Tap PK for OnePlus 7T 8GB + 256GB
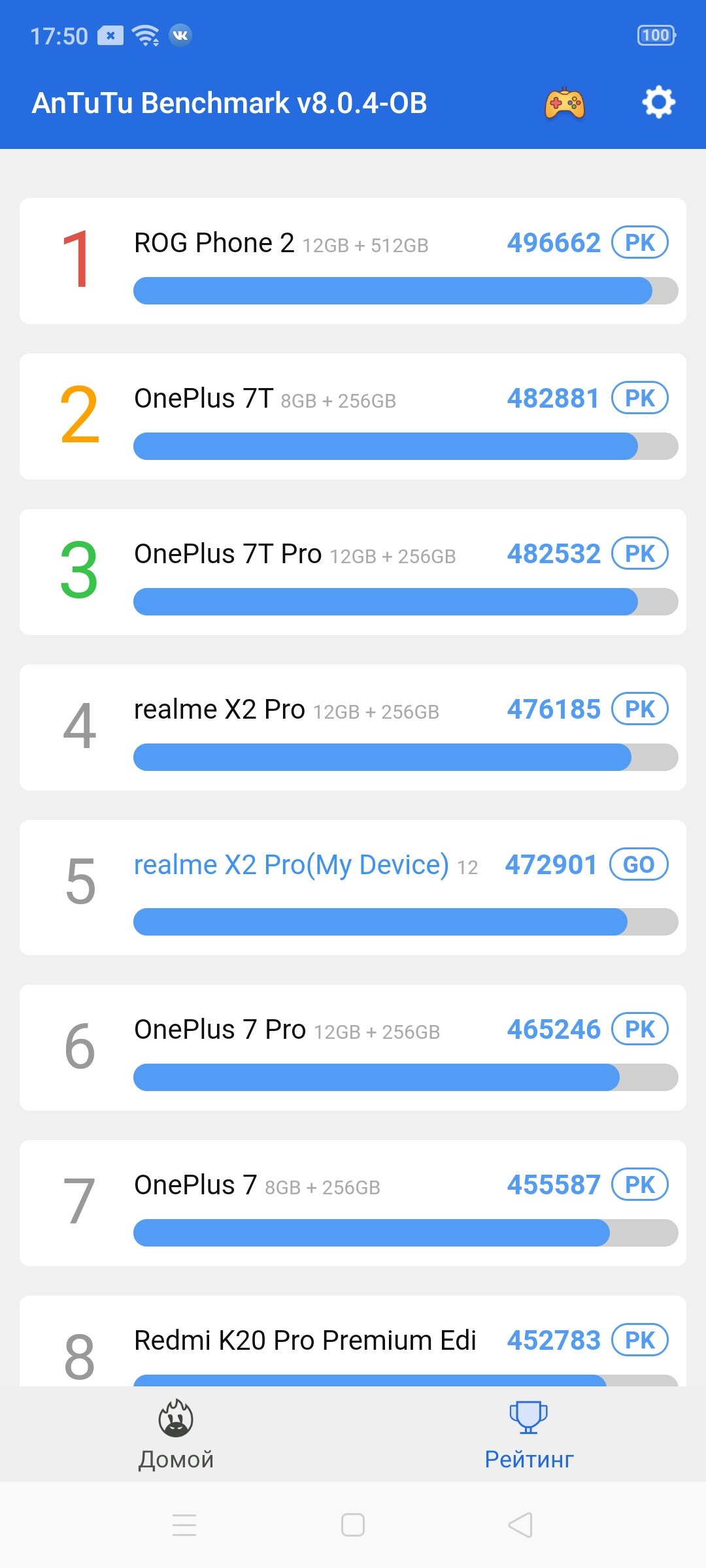706x1568 pixels. click(x=640, y=398)
